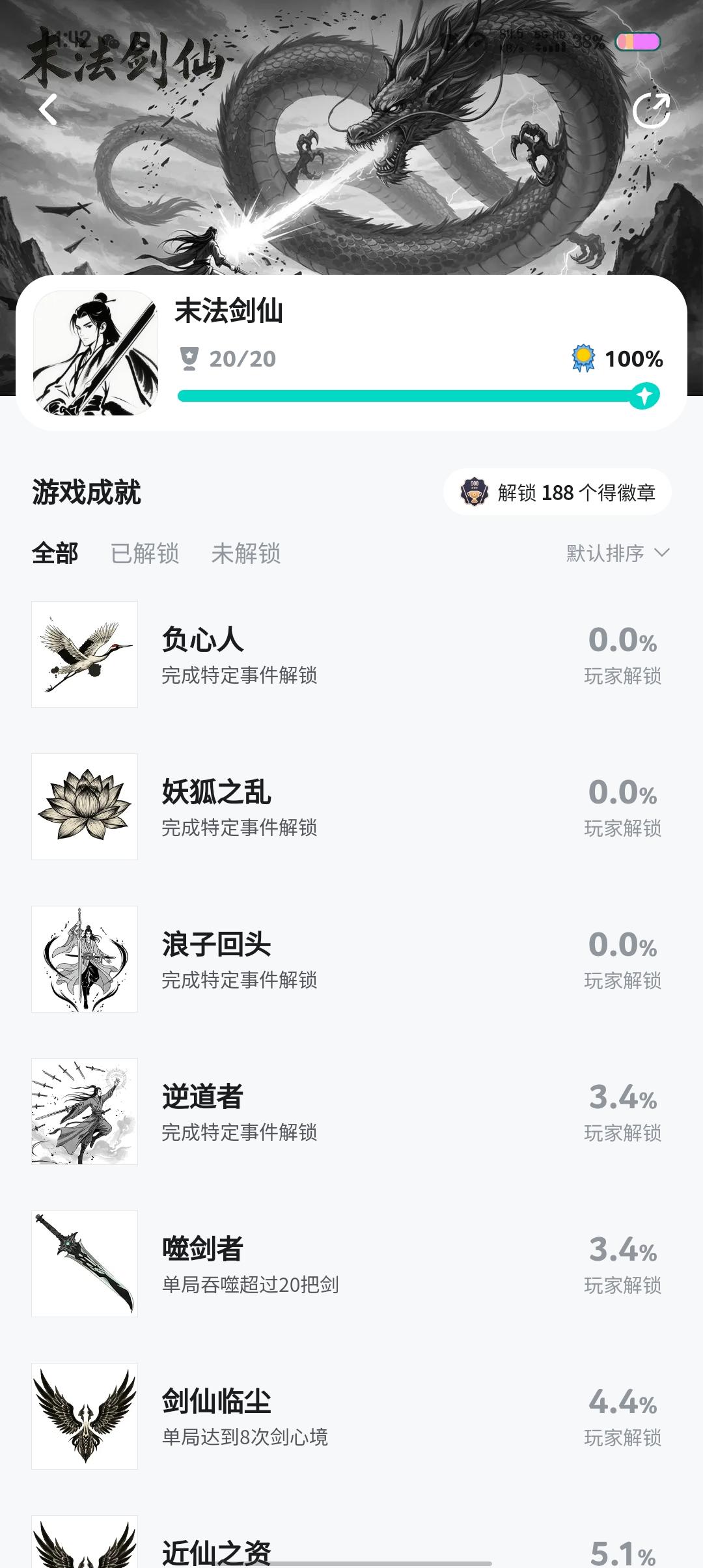Collapse the sorting menu arrow
Viewport: 703px width, 1568px height.
[x=661, y=554]
